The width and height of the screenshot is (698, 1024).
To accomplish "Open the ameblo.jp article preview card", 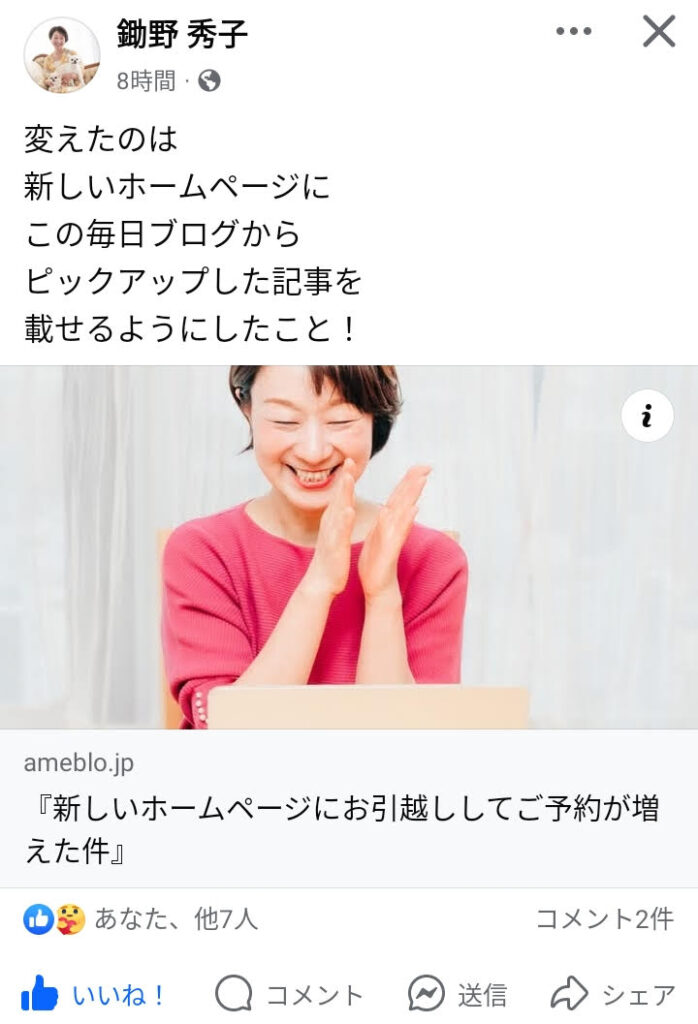I will 349,808.
